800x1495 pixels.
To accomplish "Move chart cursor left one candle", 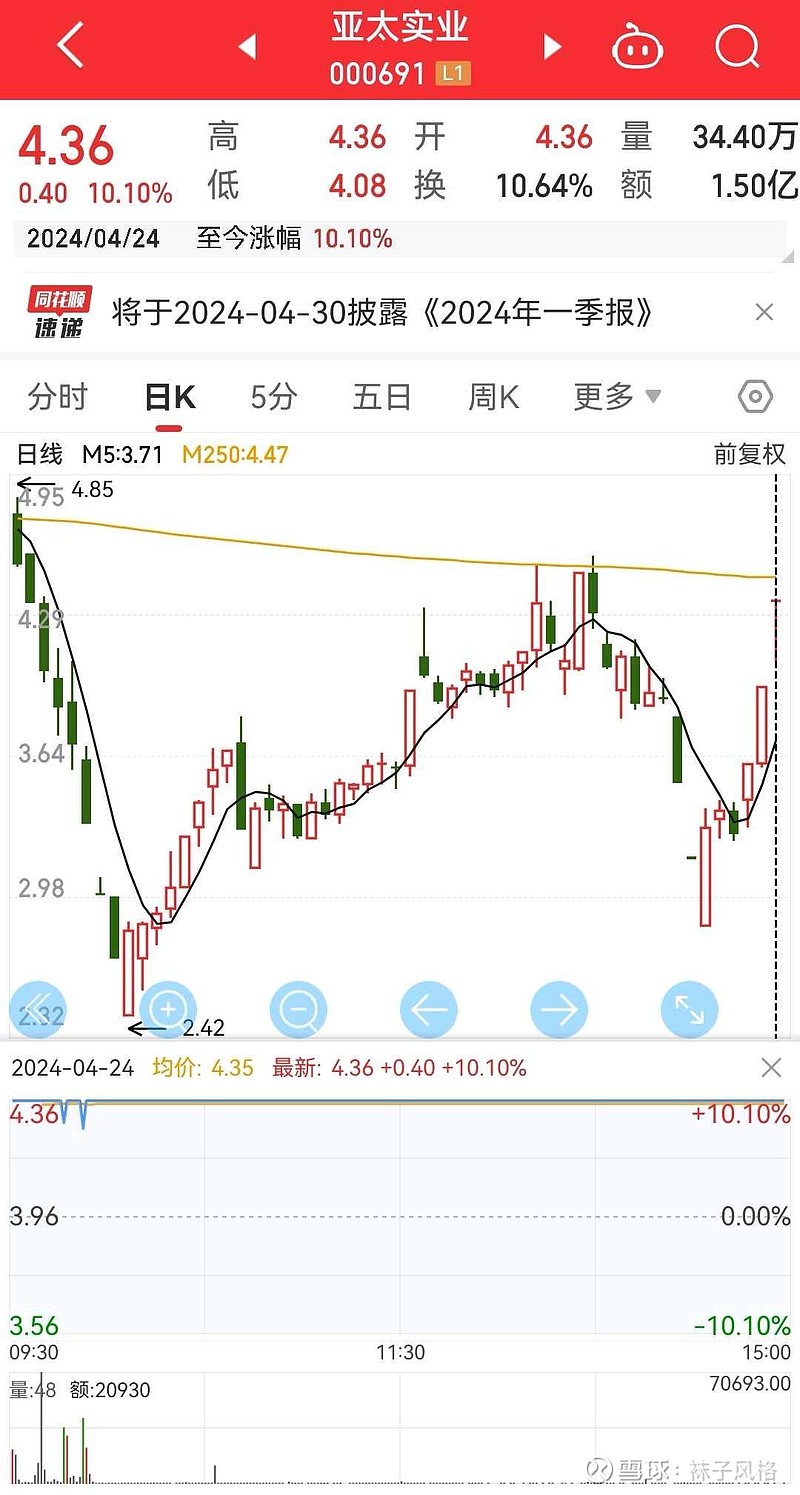I will (428, 1009).
